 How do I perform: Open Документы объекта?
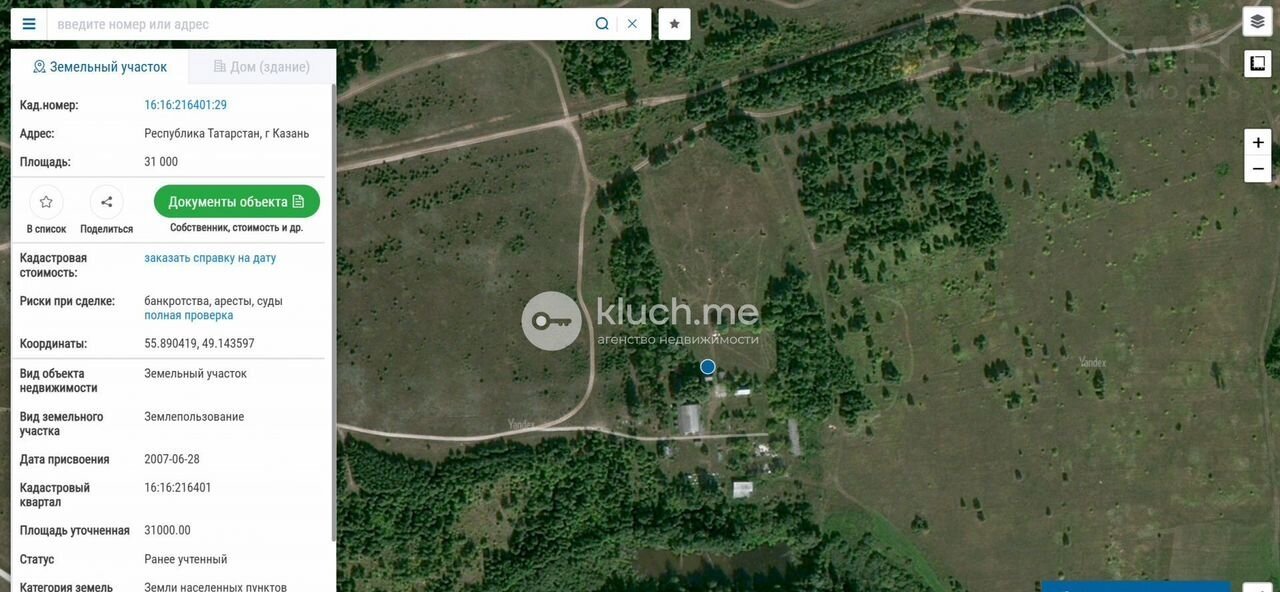(x=237, y=202)
